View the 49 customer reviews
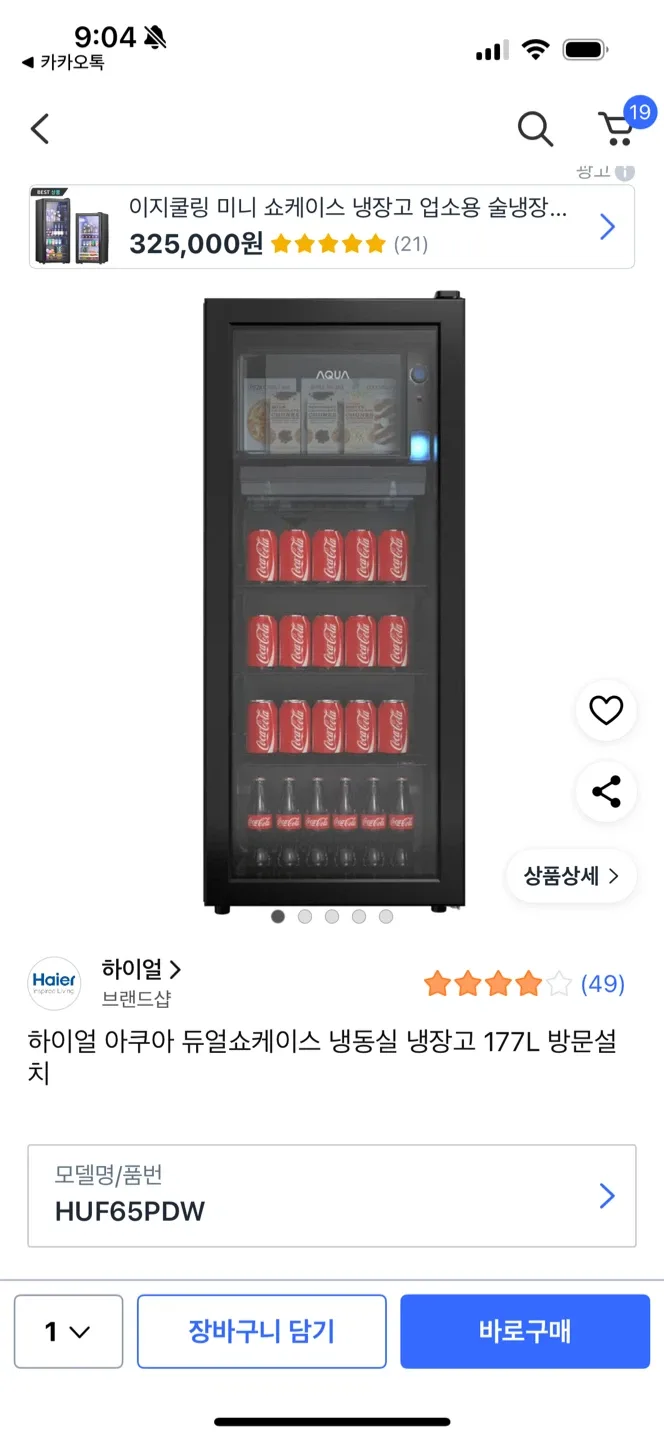The height and width of the screenshot is (1440, 664). click(x=602, y=984)
